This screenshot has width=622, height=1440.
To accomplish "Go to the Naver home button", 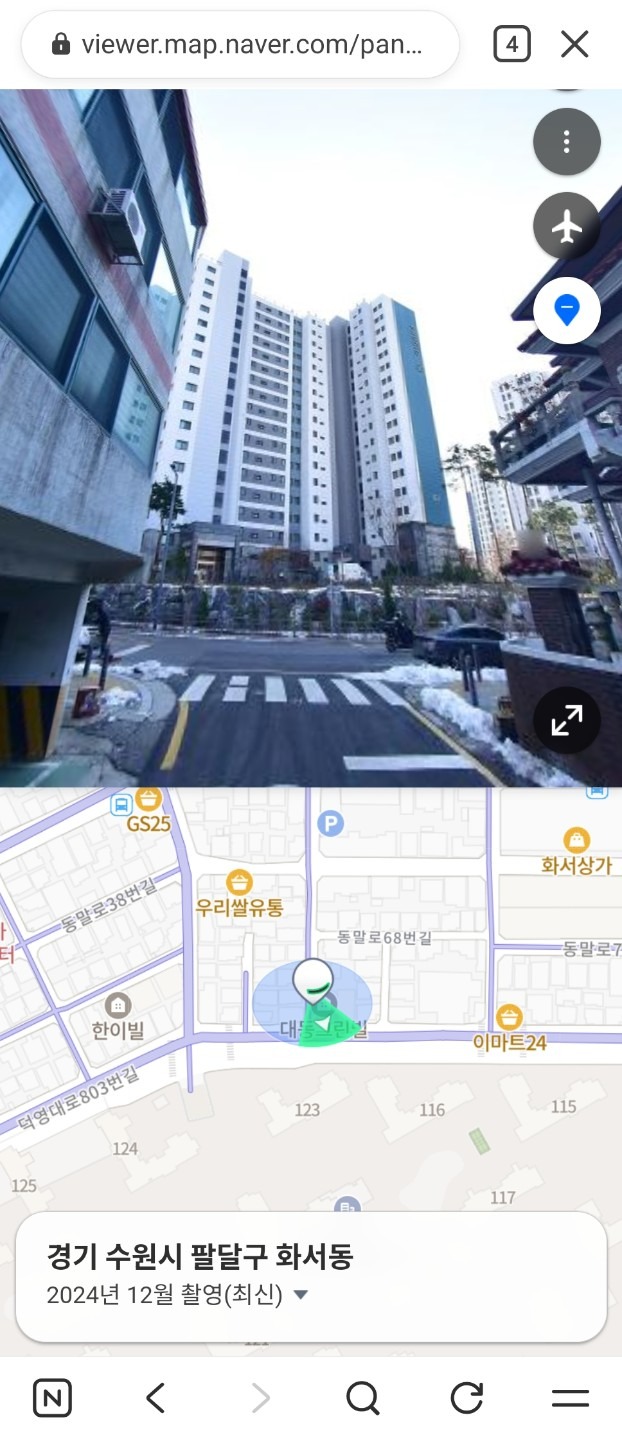I will [x=52, y=1397].
